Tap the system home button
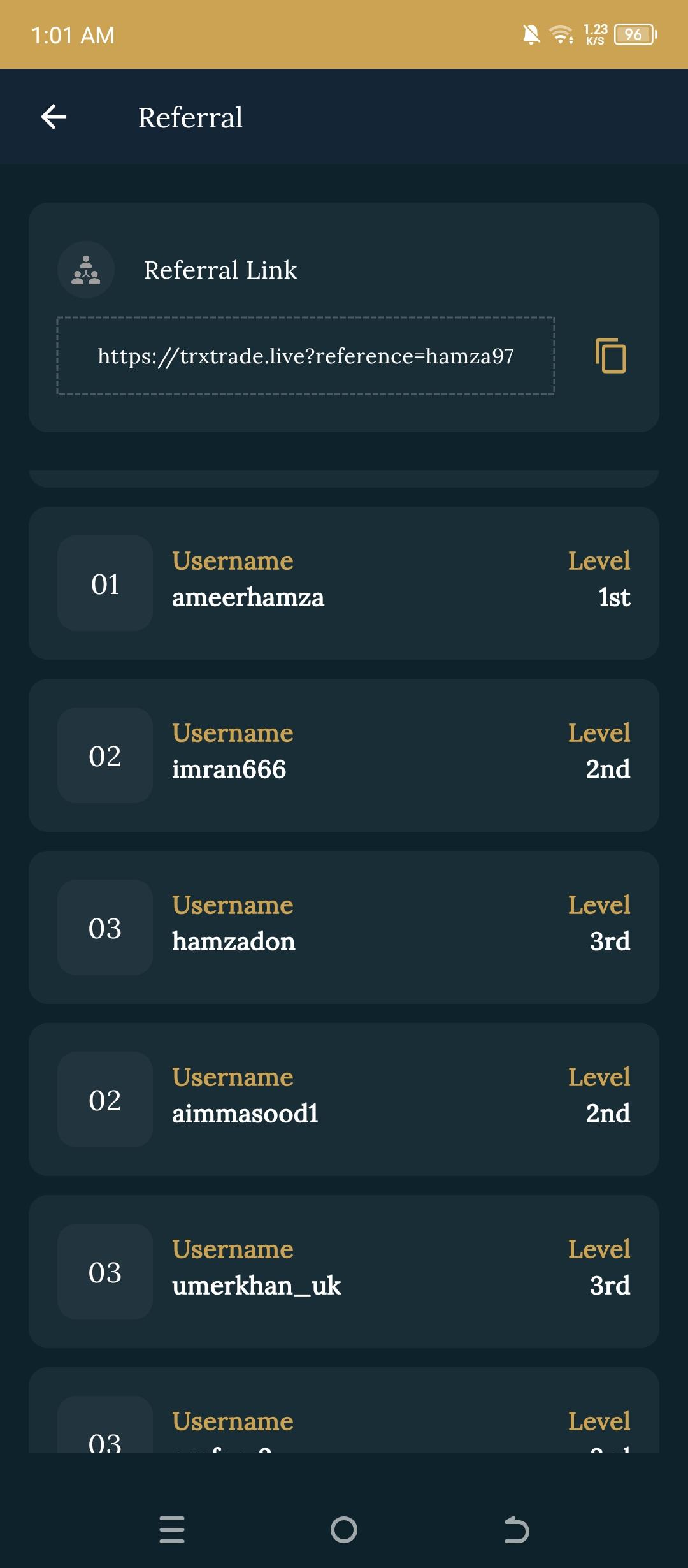 344,1530
